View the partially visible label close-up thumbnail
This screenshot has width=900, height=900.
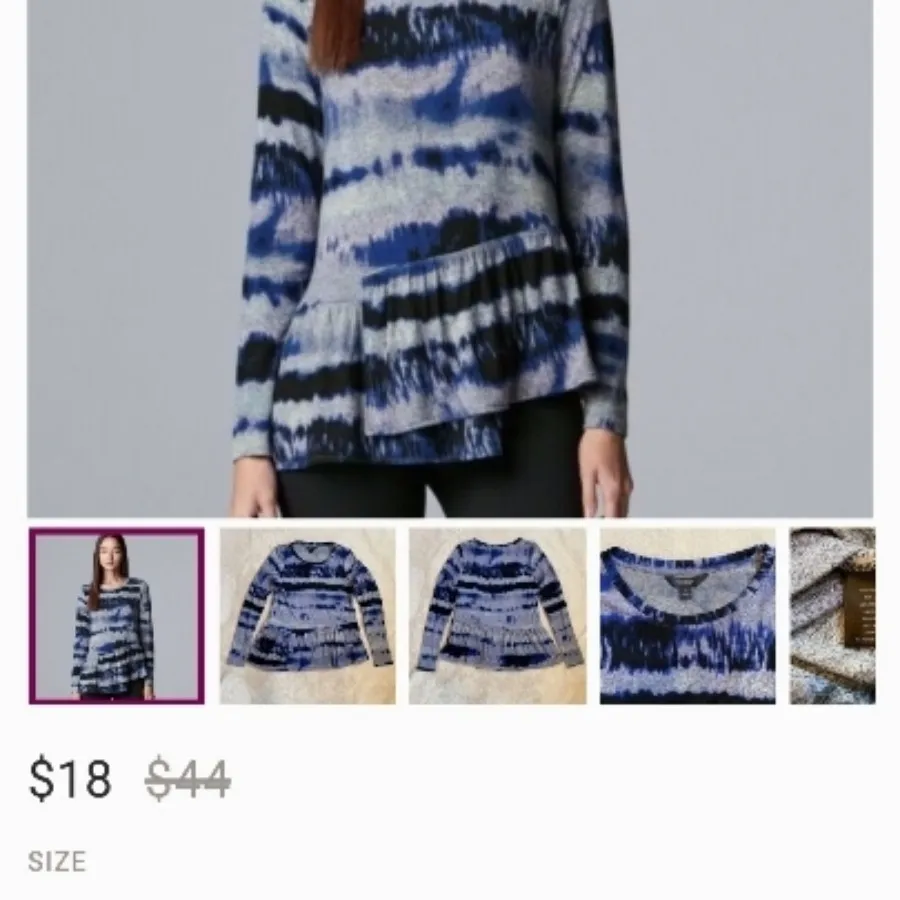coord(832,616)
